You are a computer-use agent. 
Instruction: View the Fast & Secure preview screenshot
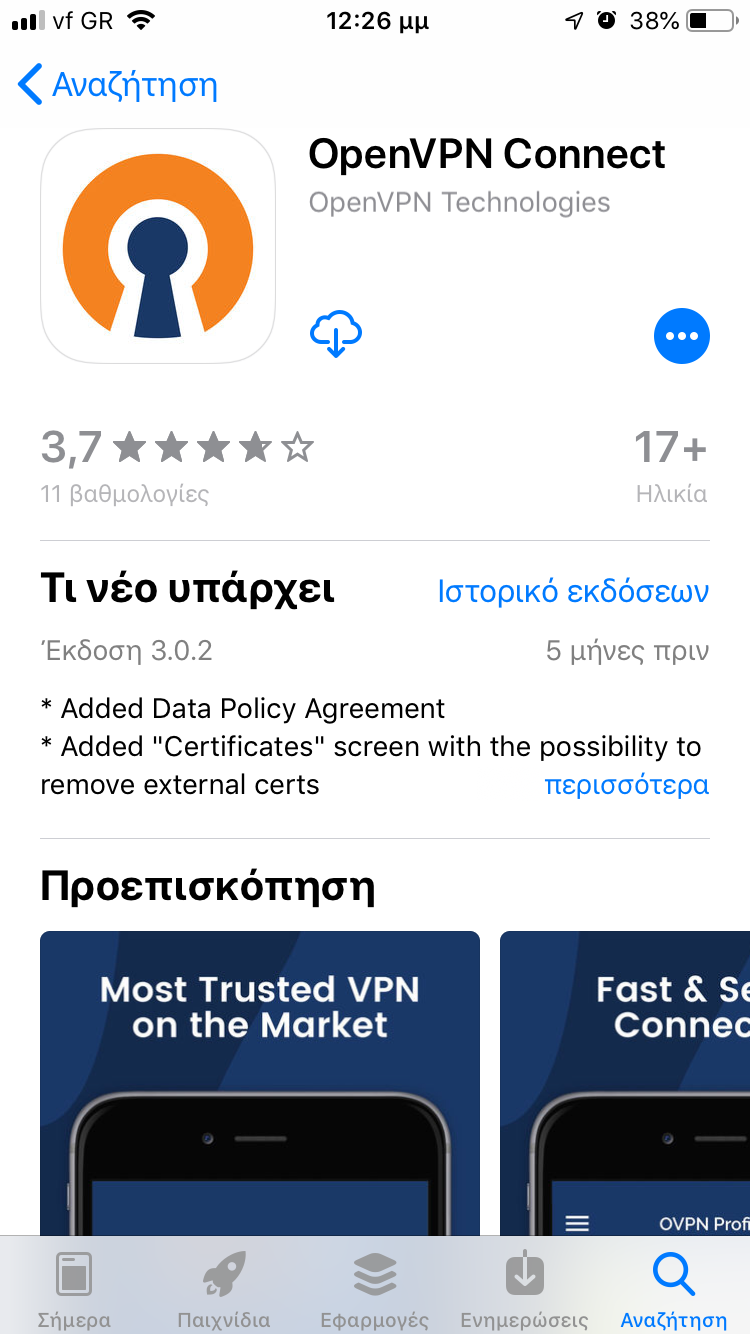tap(625, 1083)
